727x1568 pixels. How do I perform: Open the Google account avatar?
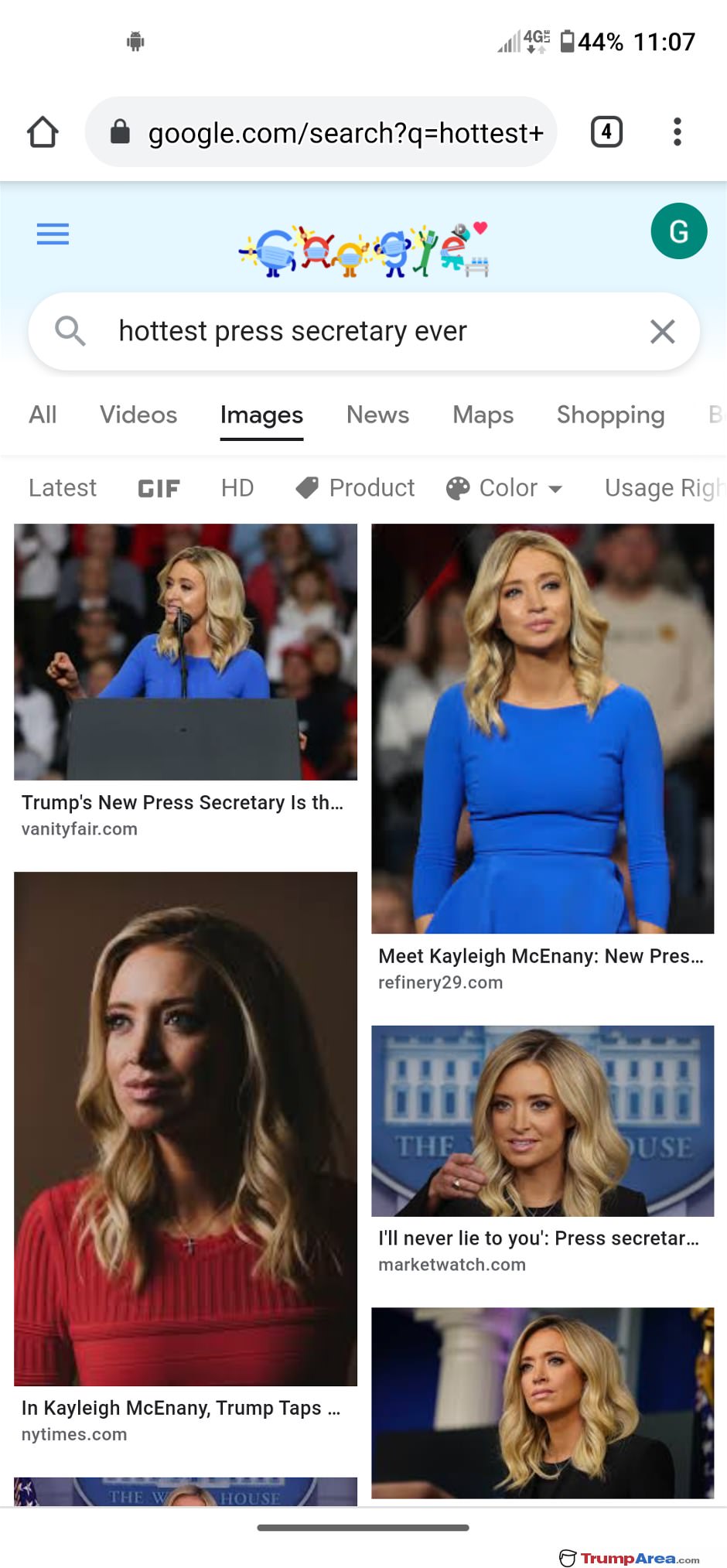678,231
